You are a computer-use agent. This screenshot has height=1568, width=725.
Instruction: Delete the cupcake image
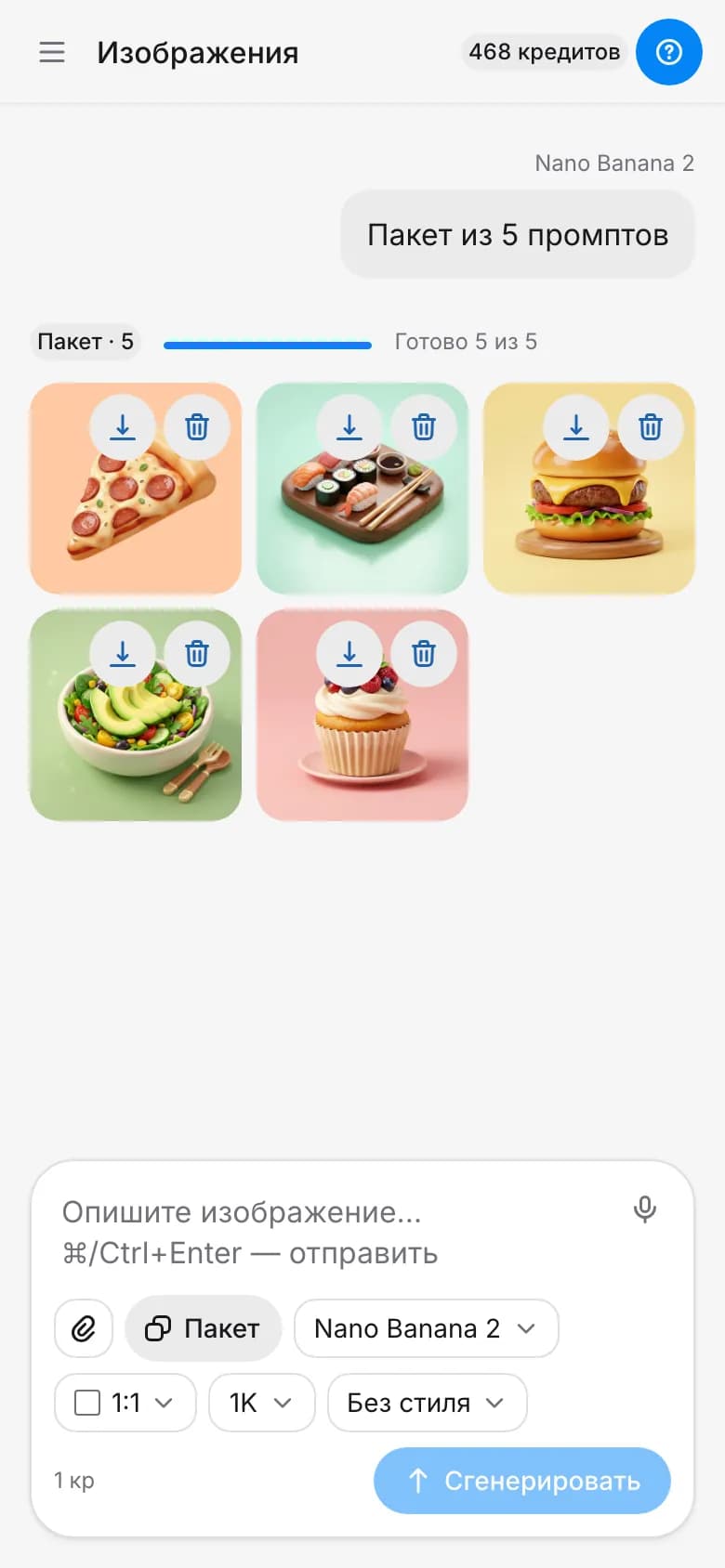[424, 654]
